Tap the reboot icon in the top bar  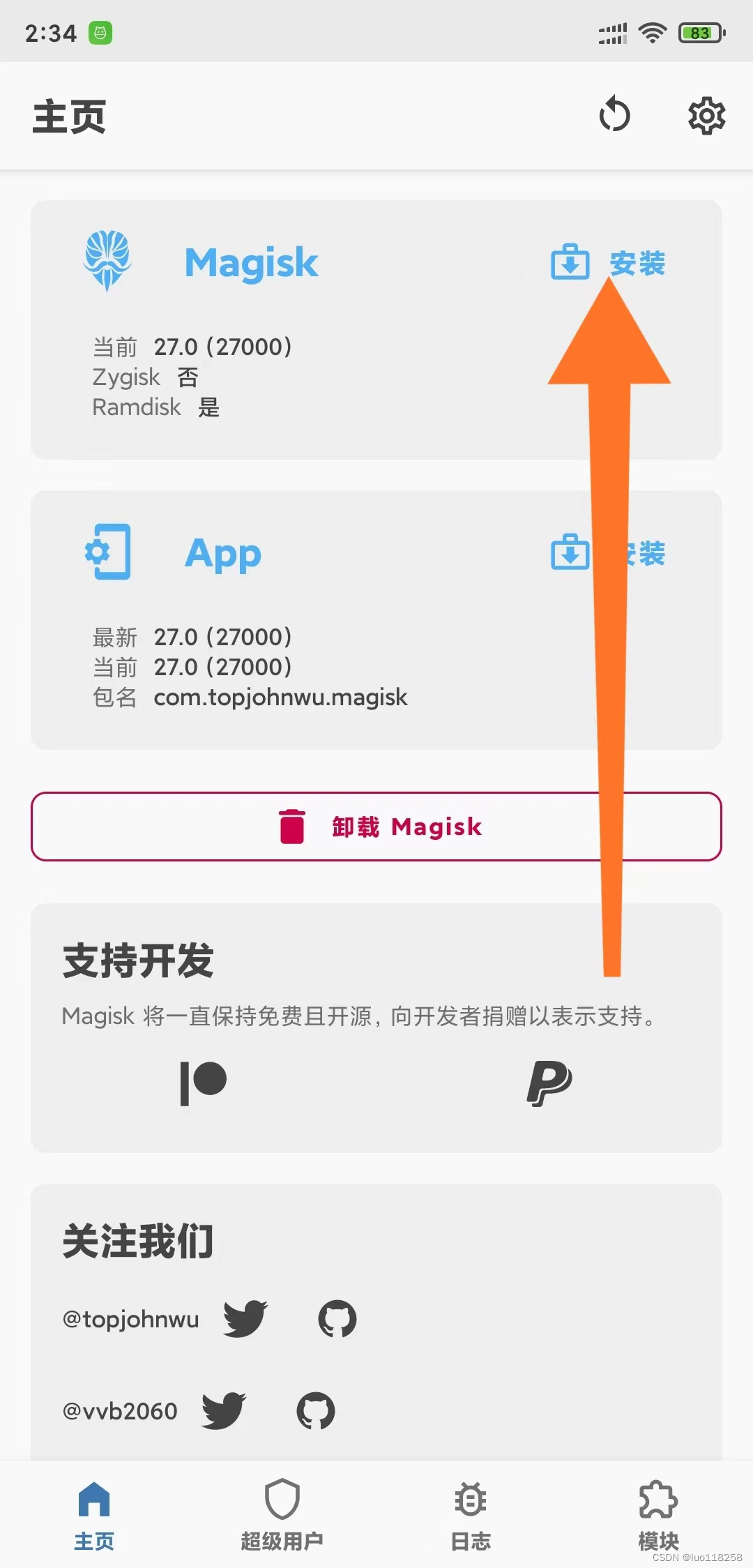coord(614,115)
